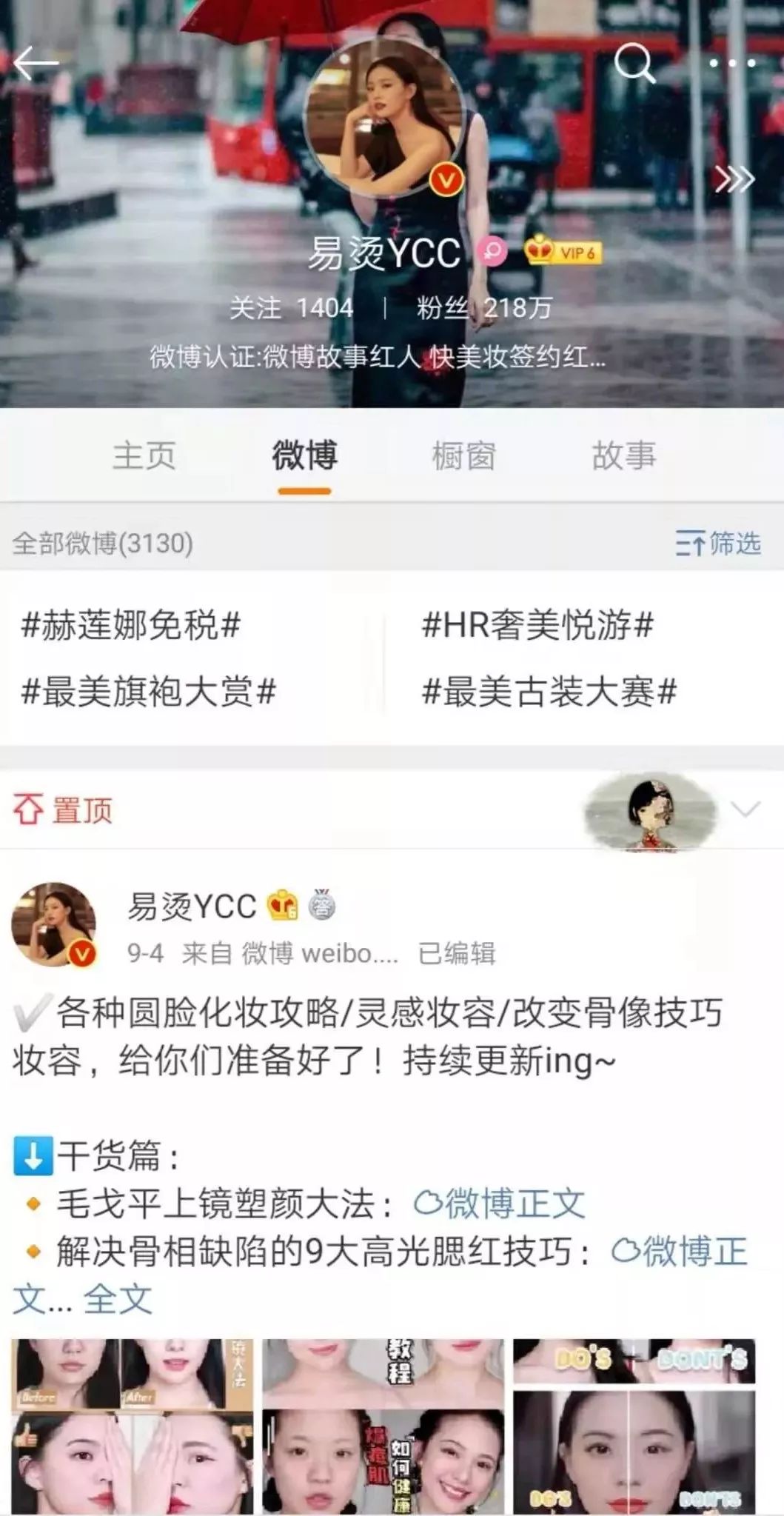Screen dimensions: 784x1516
Task: Switch to the 故事 tab
Action: click(624, 458)
